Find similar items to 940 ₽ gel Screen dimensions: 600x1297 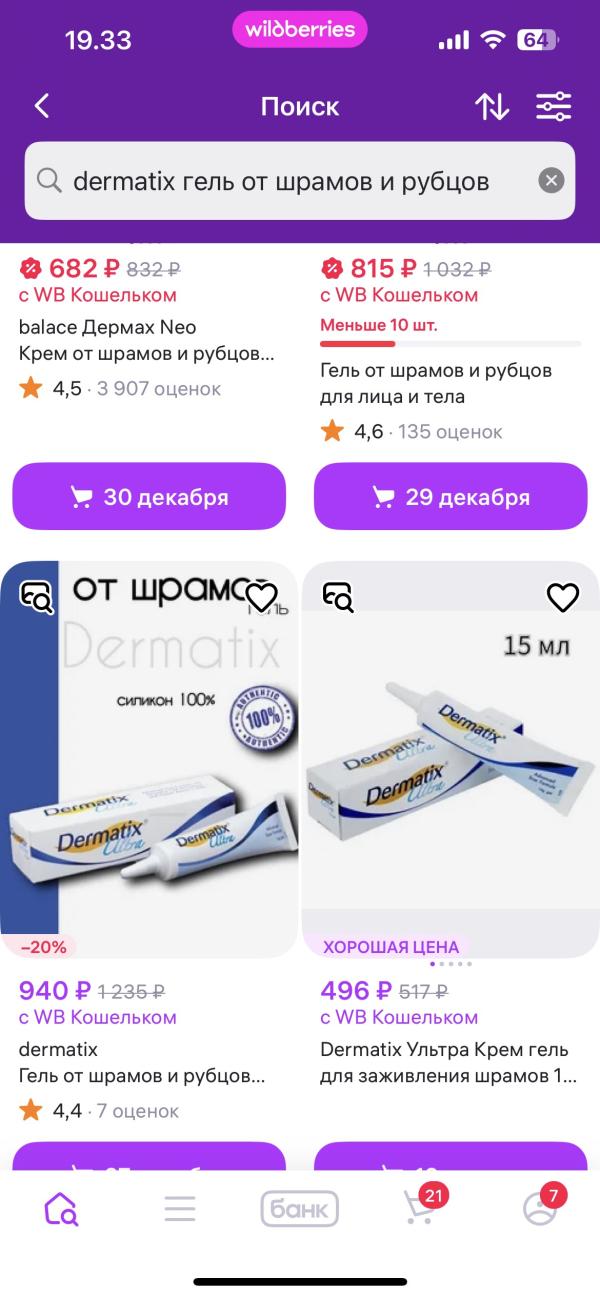coord(37,597)
